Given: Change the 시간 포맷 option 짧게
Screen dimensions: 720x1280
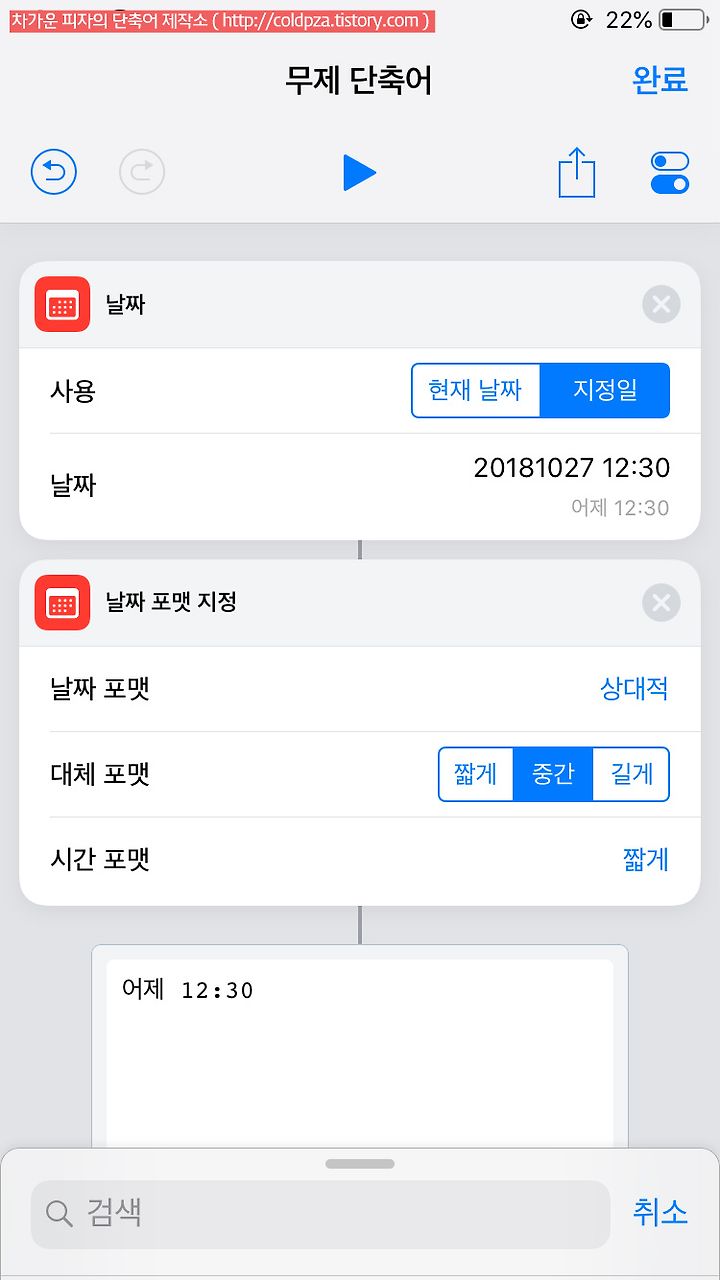Looking at the screenshot, I should point(646,860).
